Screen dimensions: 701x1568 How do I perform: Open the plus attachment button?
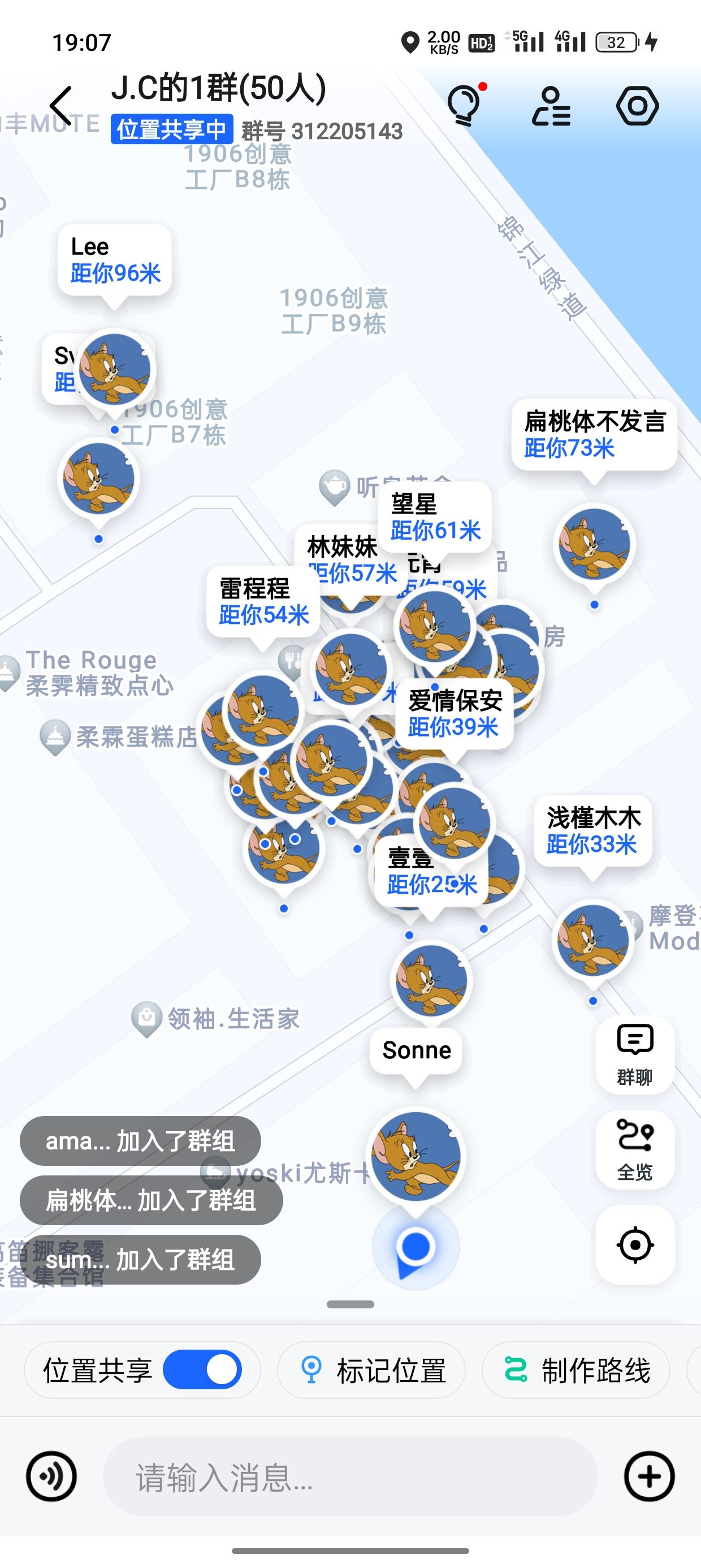(650, 1476)
